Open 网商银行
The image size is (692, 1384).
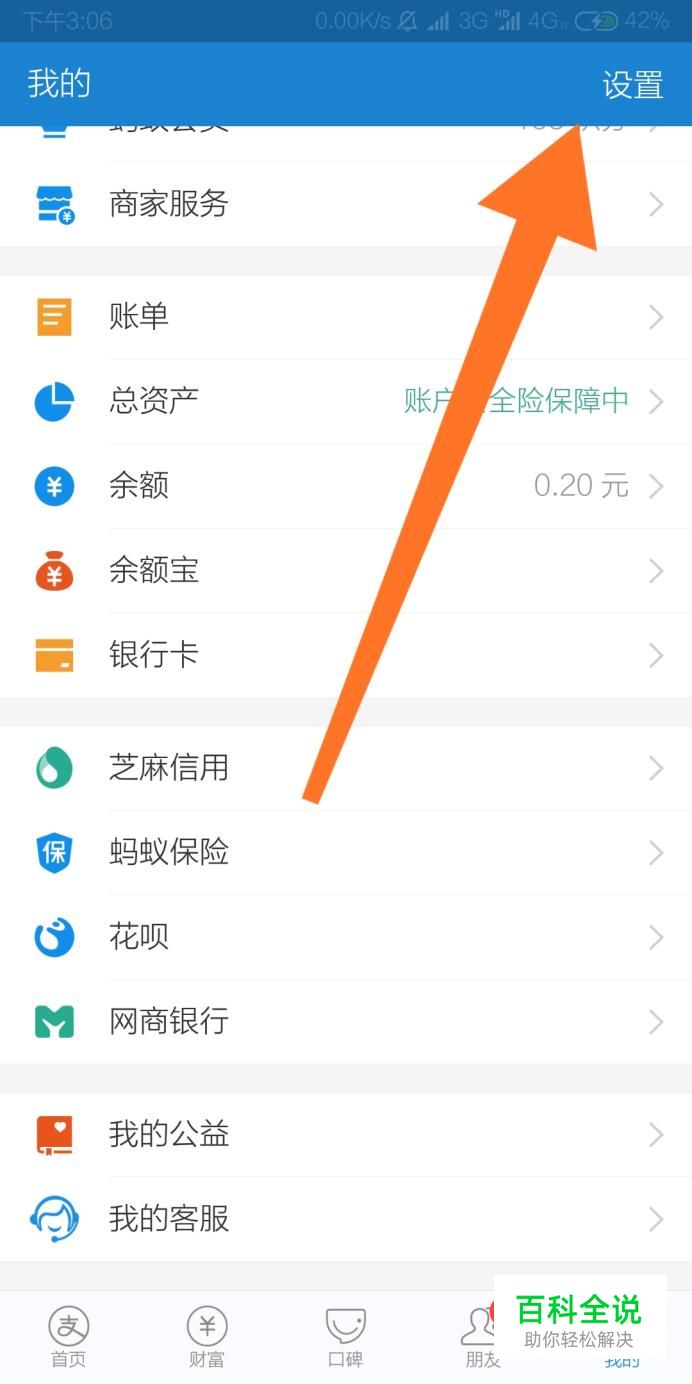[168, 1021]
